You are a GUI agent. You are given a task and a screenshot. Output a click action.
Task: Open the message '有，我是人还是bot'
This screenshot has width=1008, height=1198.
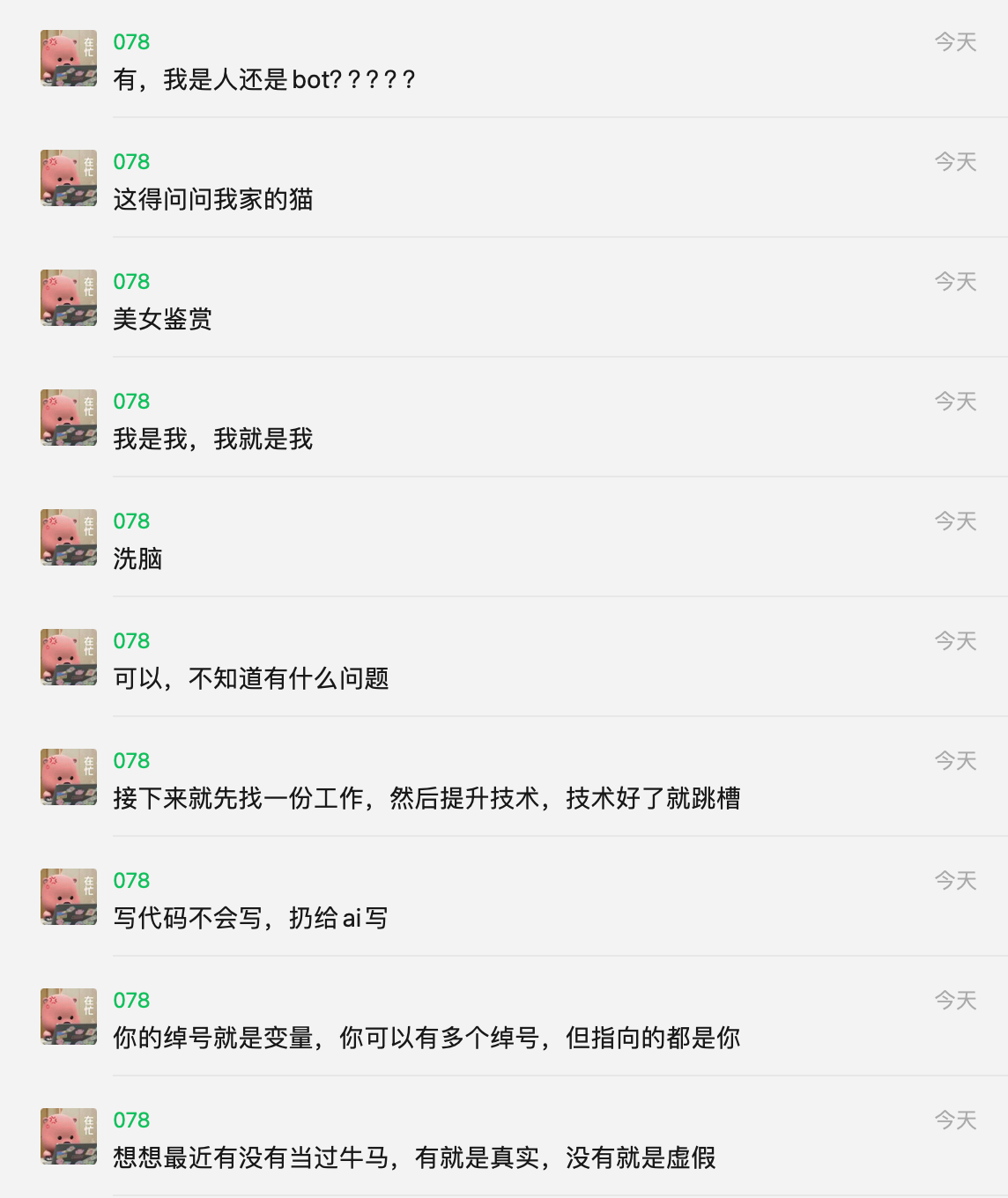(264, 80)
